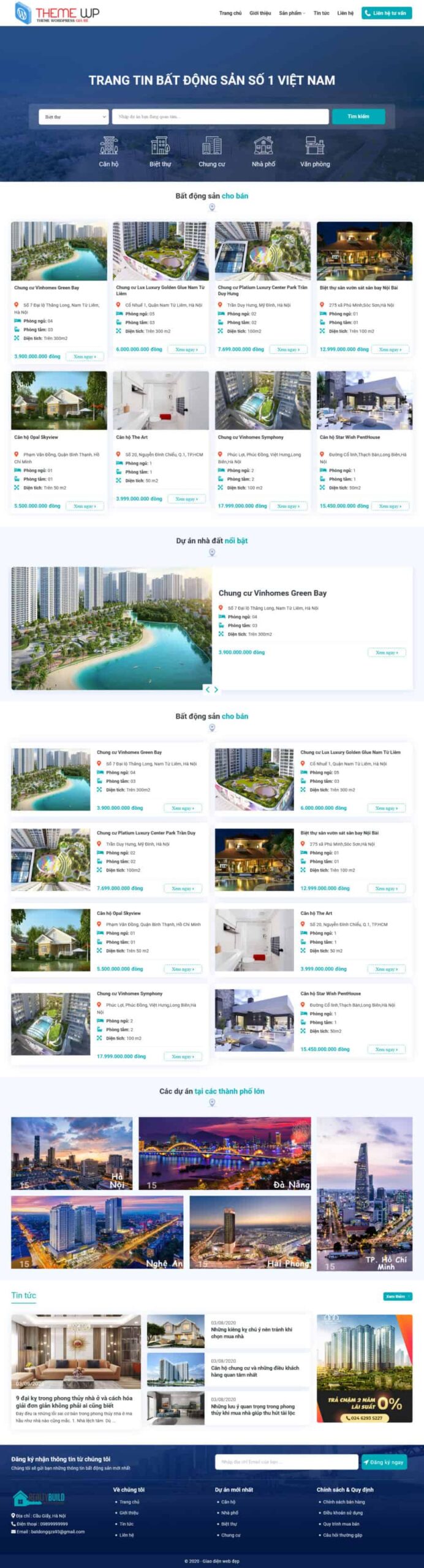Select the Căn hộ category icon
Viewport: 424px width, 1568px height.
coord(109,151)
